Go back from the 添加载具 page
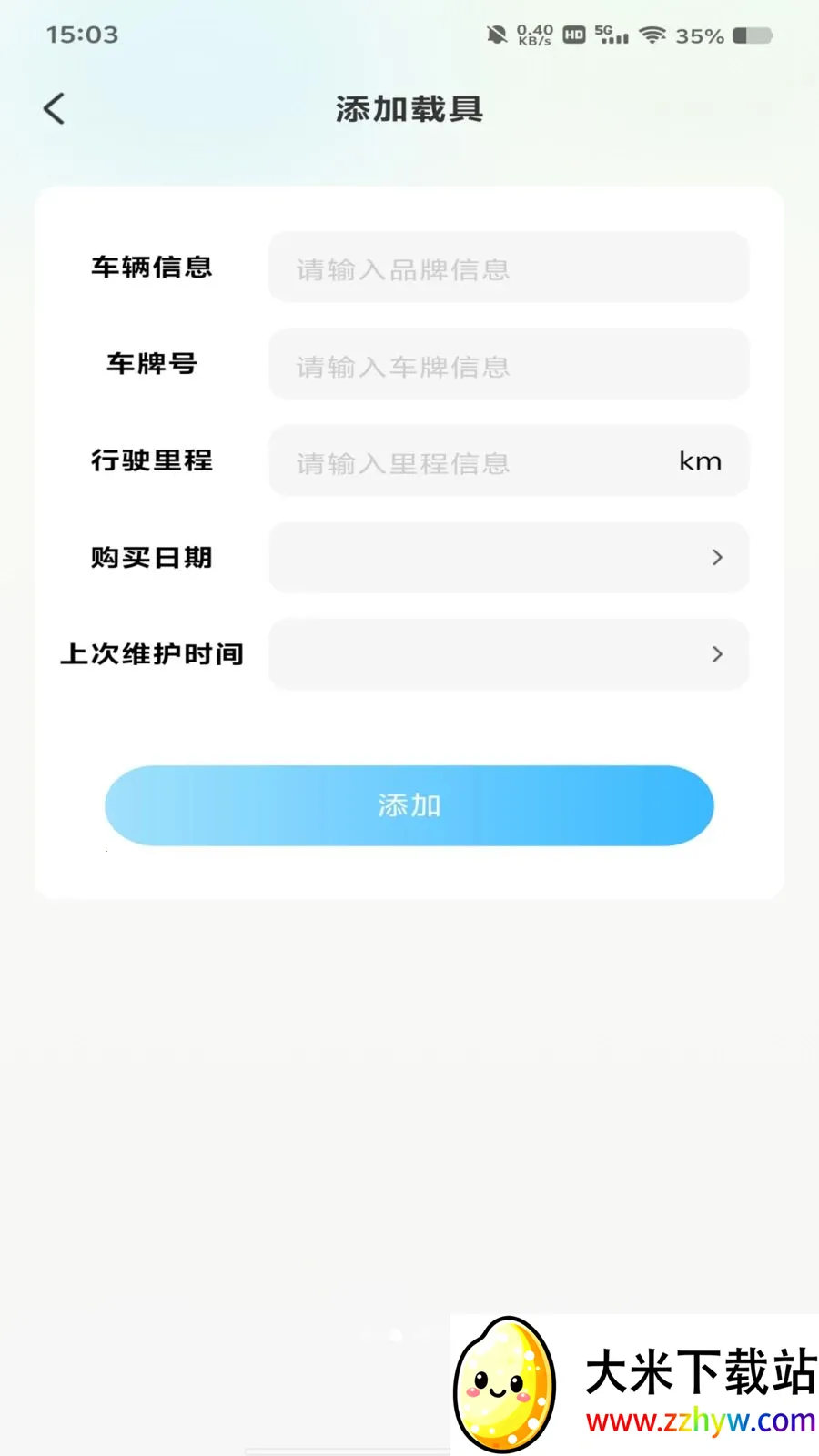The height and width of the screenshot is (1456, 819). click(x=55, y=109)
